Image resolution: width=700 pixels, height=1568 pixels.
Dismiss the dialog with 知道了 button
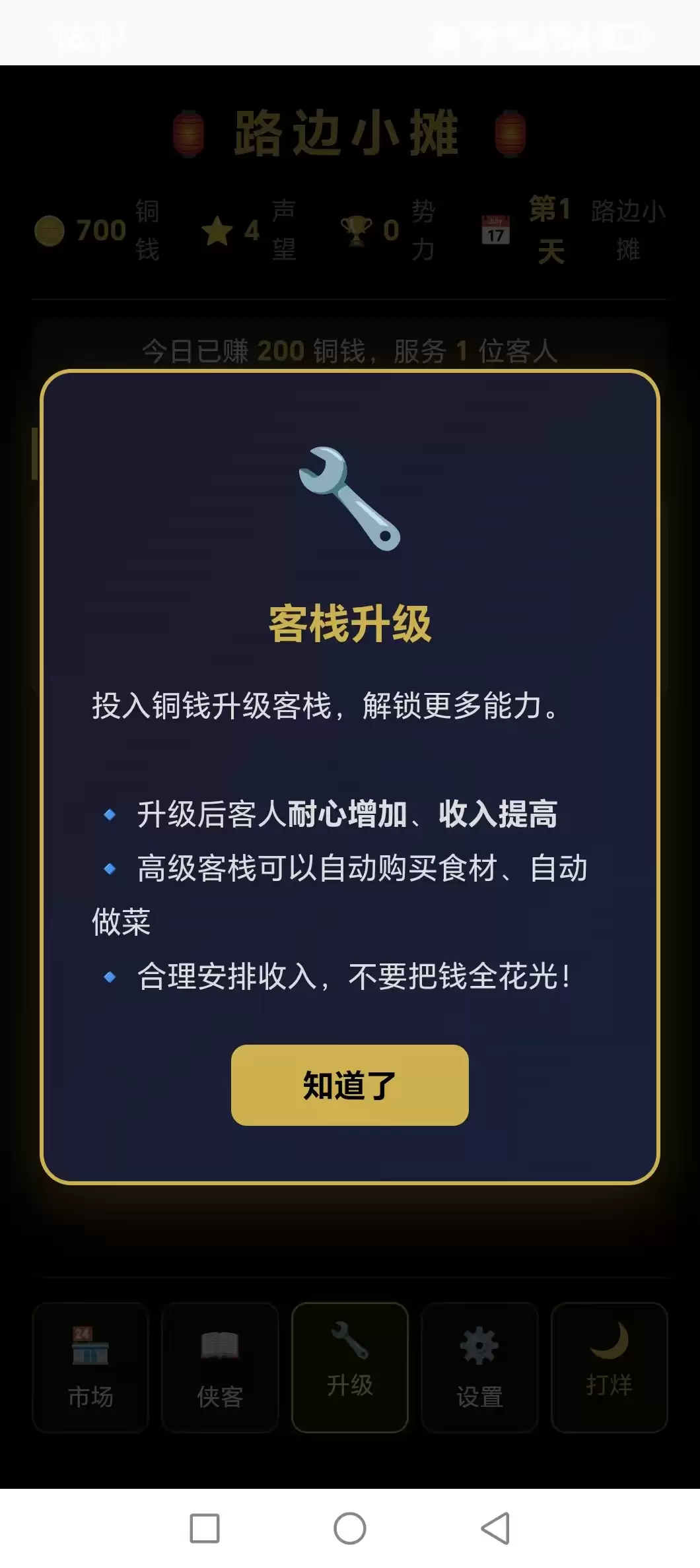tap(349, 1085)
